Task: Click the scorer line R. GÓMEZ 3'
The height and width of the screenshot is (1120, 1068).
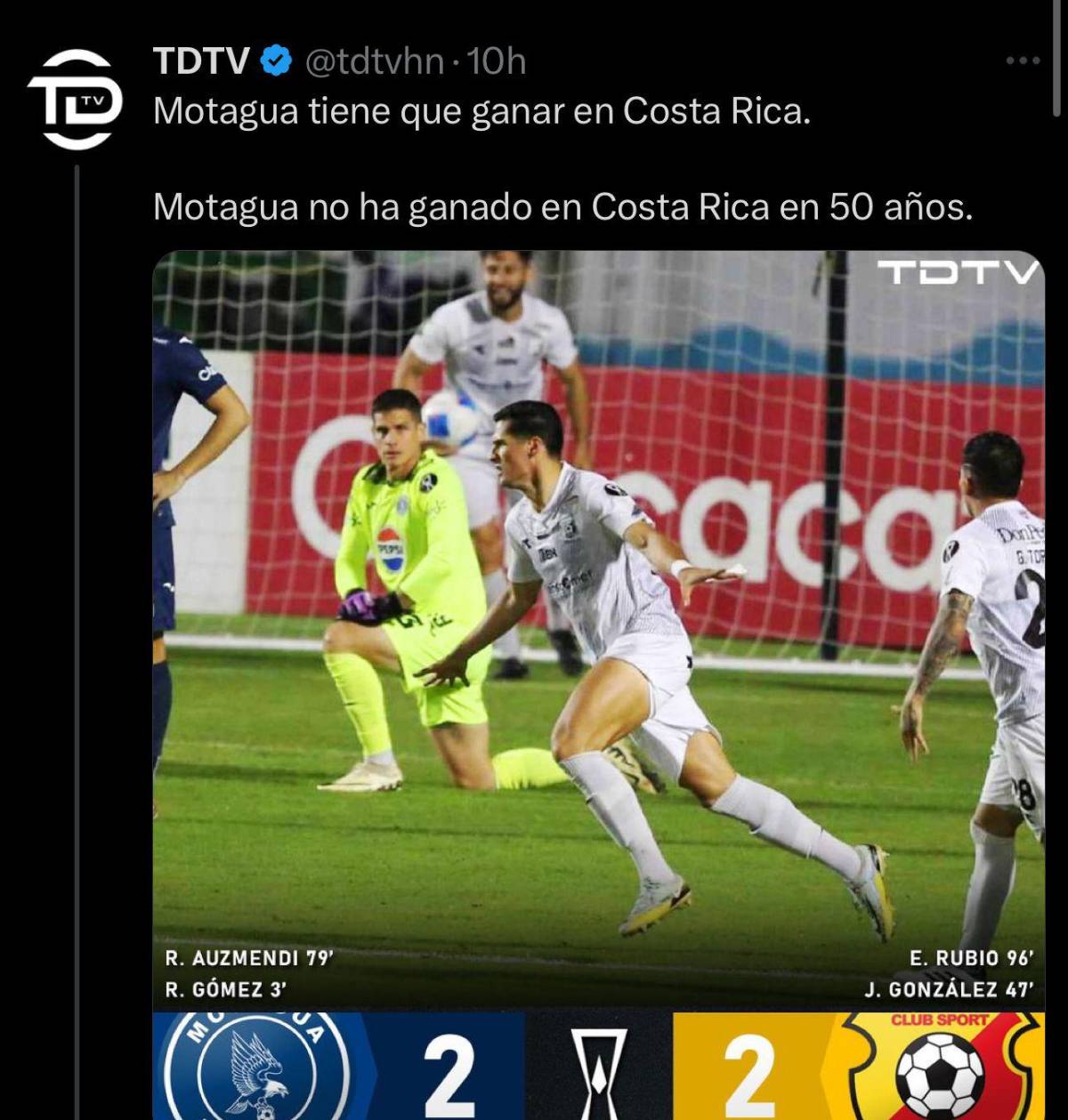Action: coord(222,987)
